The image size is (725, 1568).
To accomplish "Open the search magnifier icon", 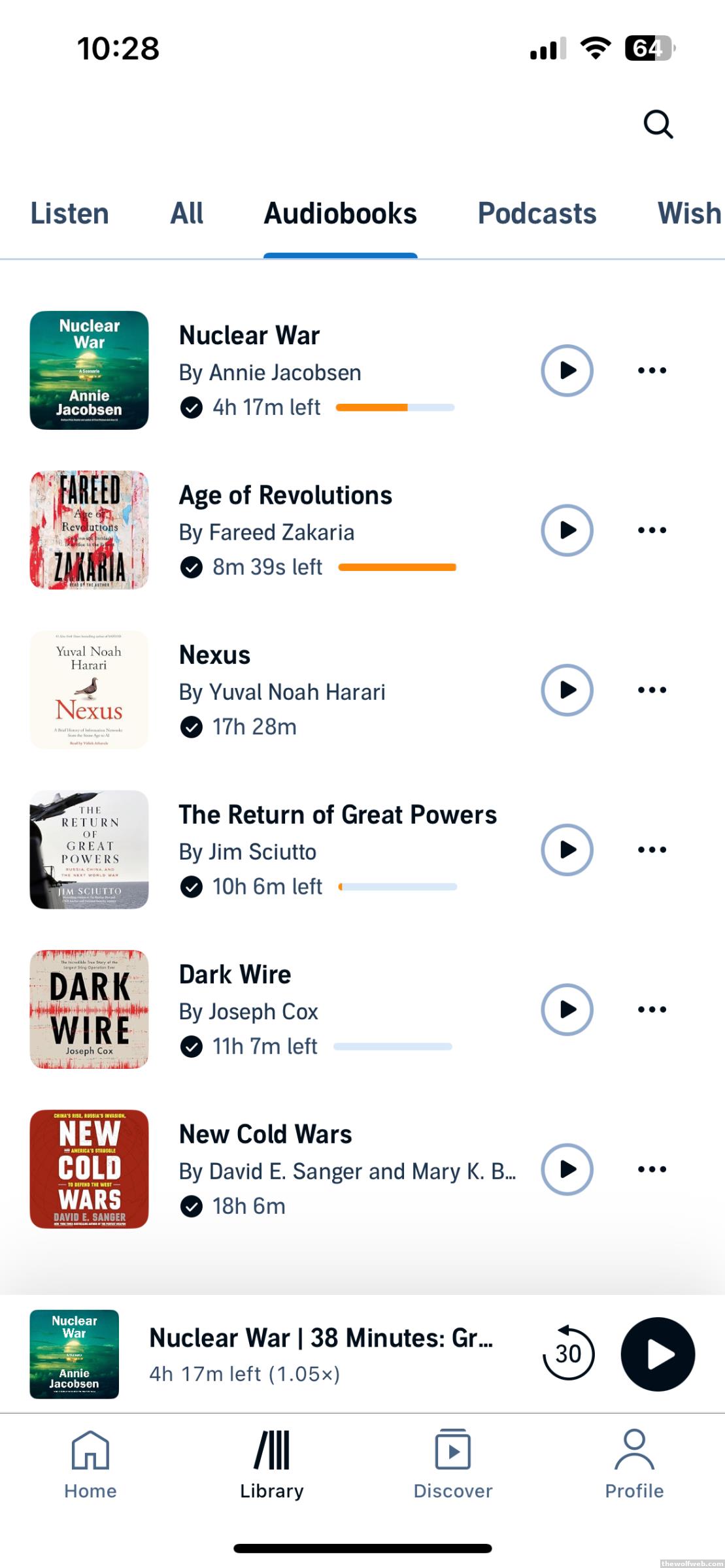I will pyautogui.click(x=658, y=124).
